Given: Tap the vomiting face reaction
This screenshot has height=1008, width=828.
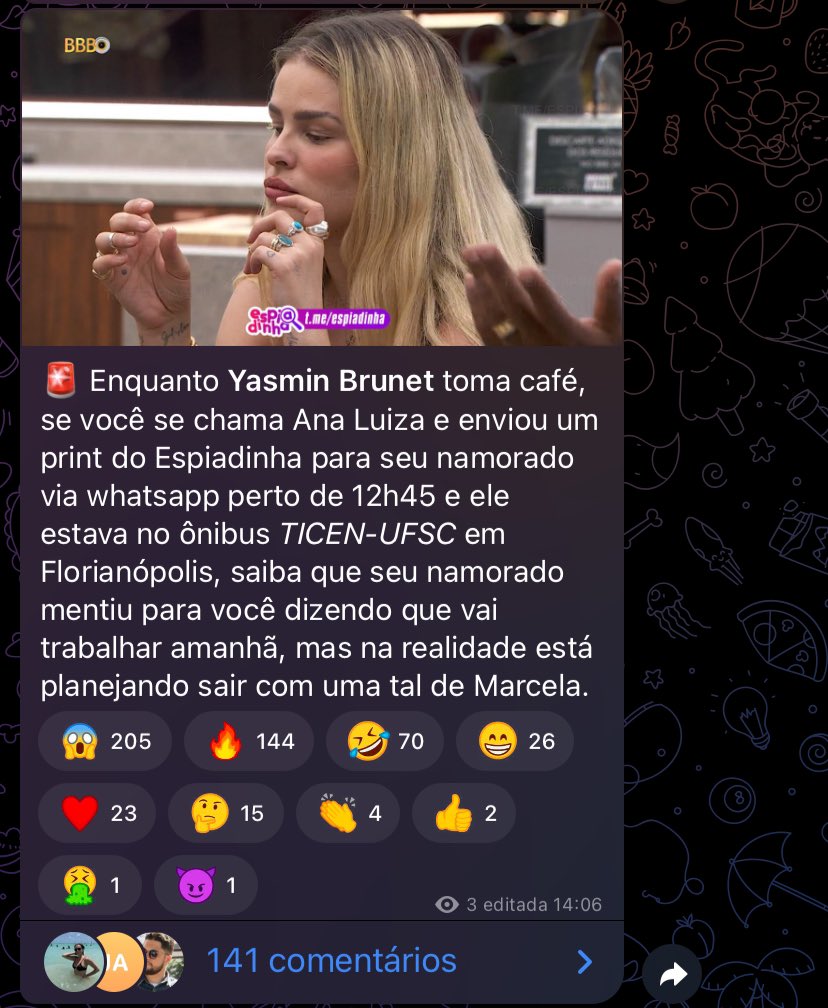Looking at the screenshot, I should [90, 885].
